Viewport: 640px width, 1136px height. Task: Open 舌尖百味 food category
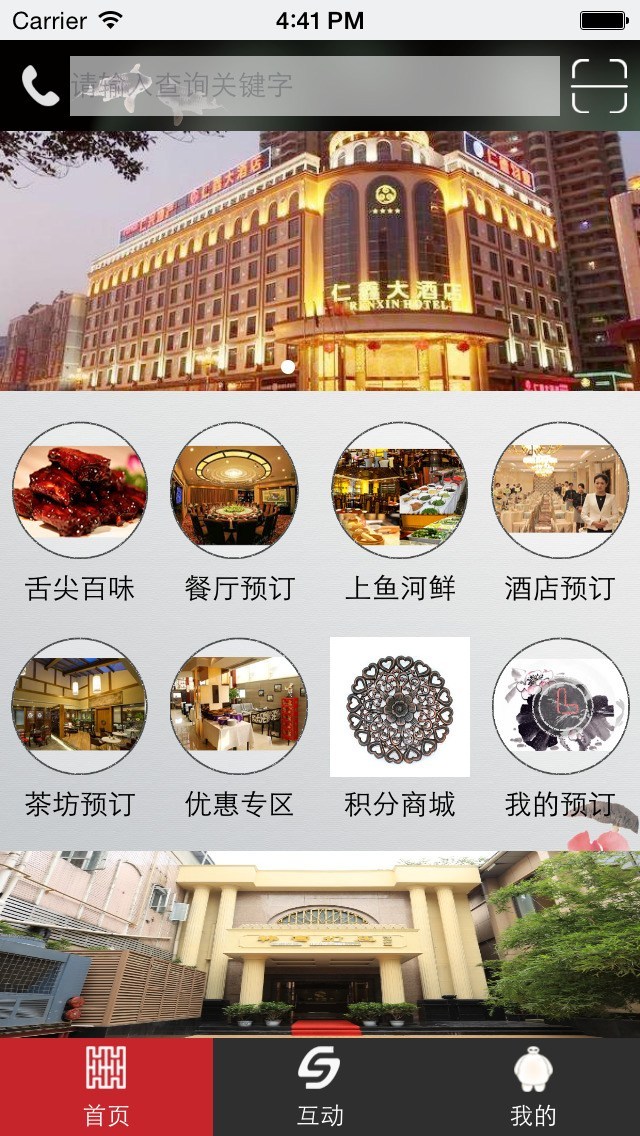tap(80, 490)
